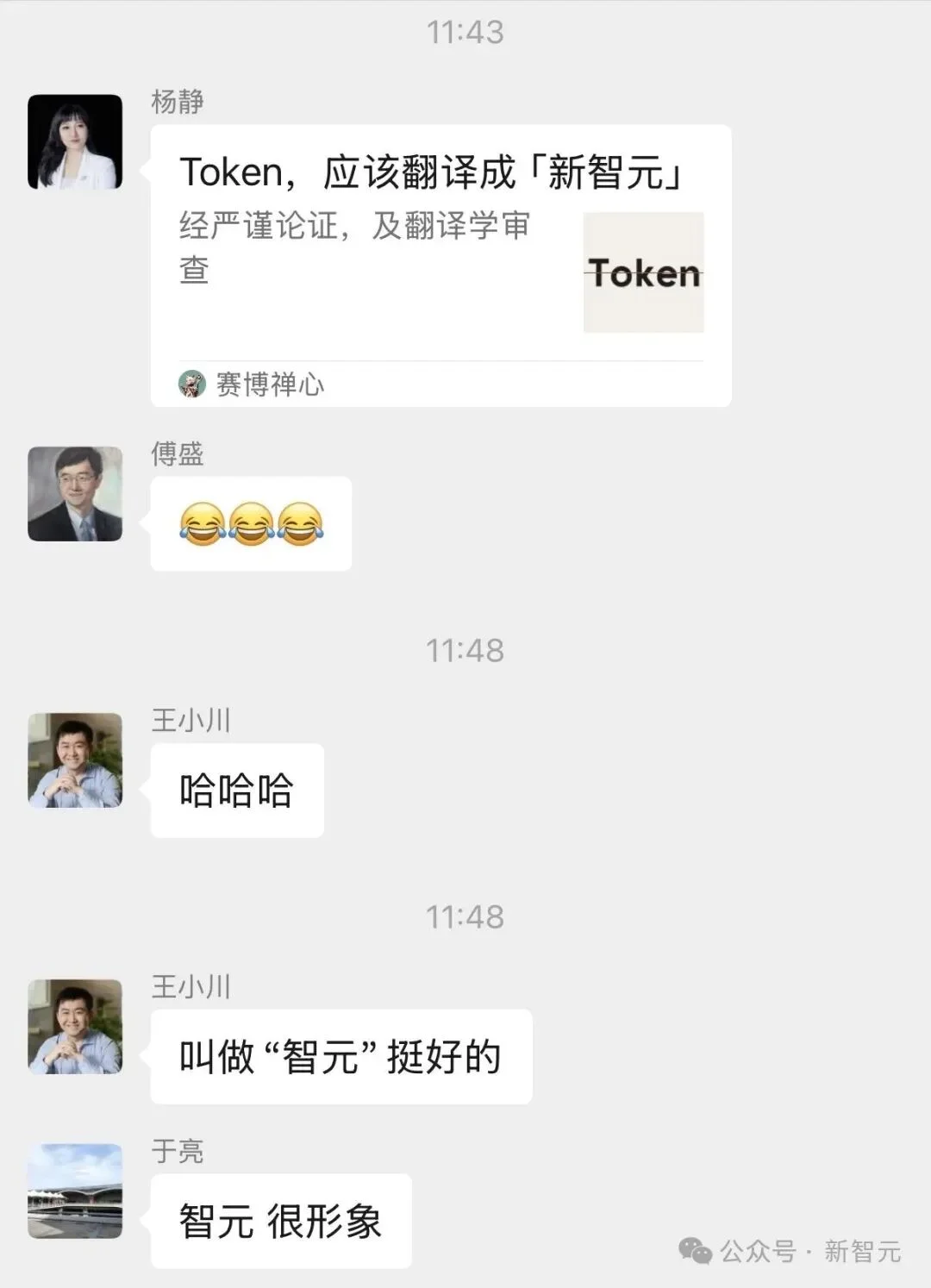Click the 叫做"智元"挺好的 message
This screenshot has height=1288, width=931.
341,1055
